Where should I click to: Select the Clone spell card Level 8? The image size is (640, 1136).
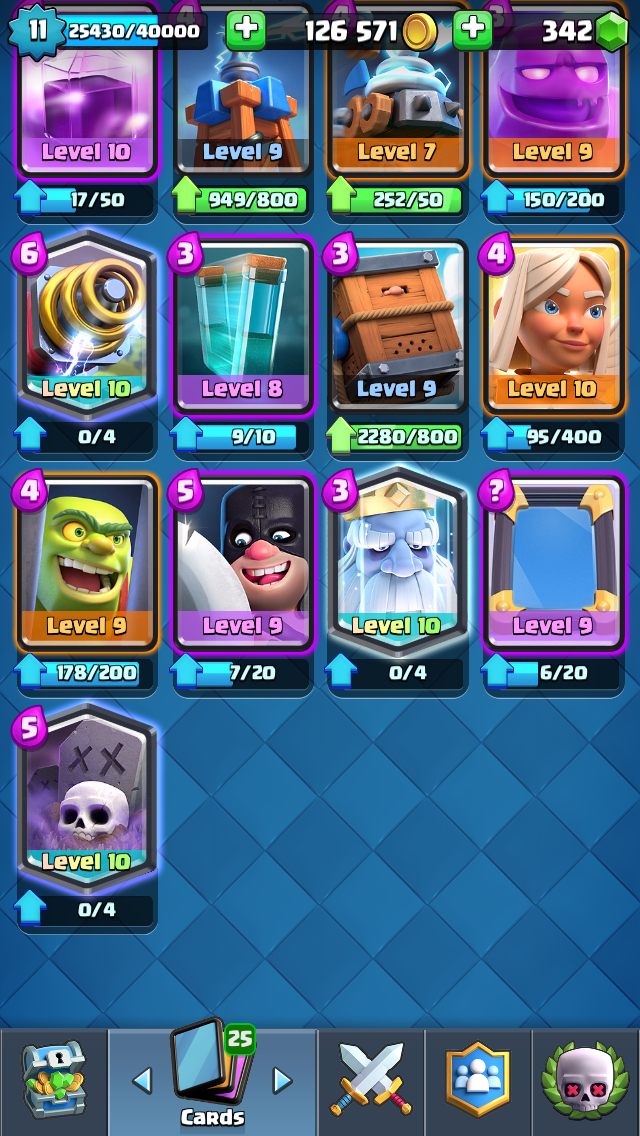[242, 326]
